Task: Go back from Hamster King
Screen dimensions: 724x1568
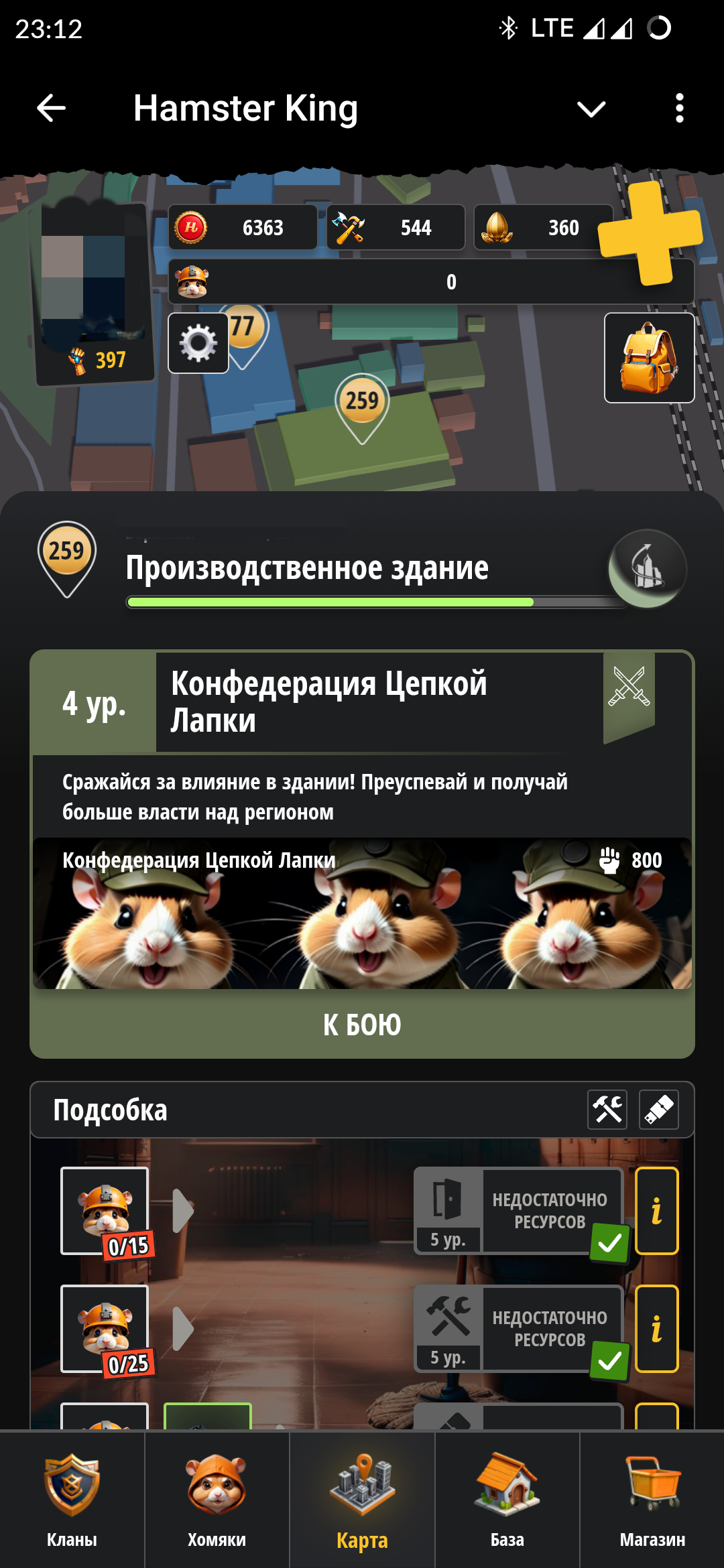Action: click(x=51, y=108)
